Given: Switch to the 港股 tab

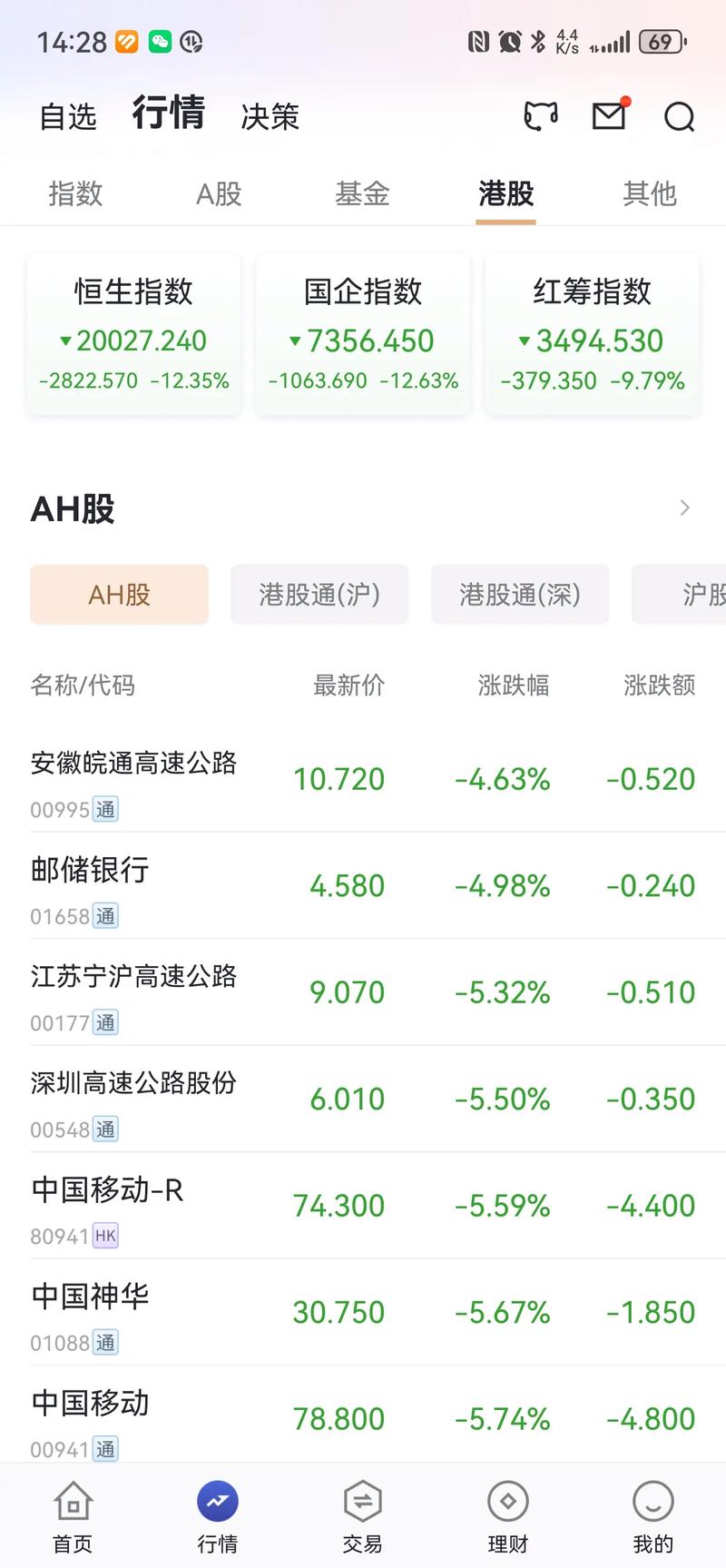Looking at the screenshot, I should pyautogui.click(x=505, y=193).
